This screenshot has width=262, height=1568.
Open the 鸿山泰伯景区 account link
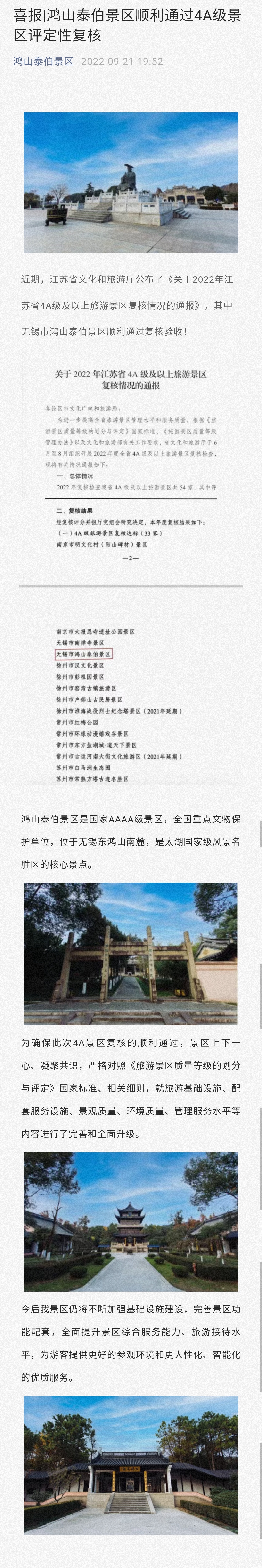point(43,62)
